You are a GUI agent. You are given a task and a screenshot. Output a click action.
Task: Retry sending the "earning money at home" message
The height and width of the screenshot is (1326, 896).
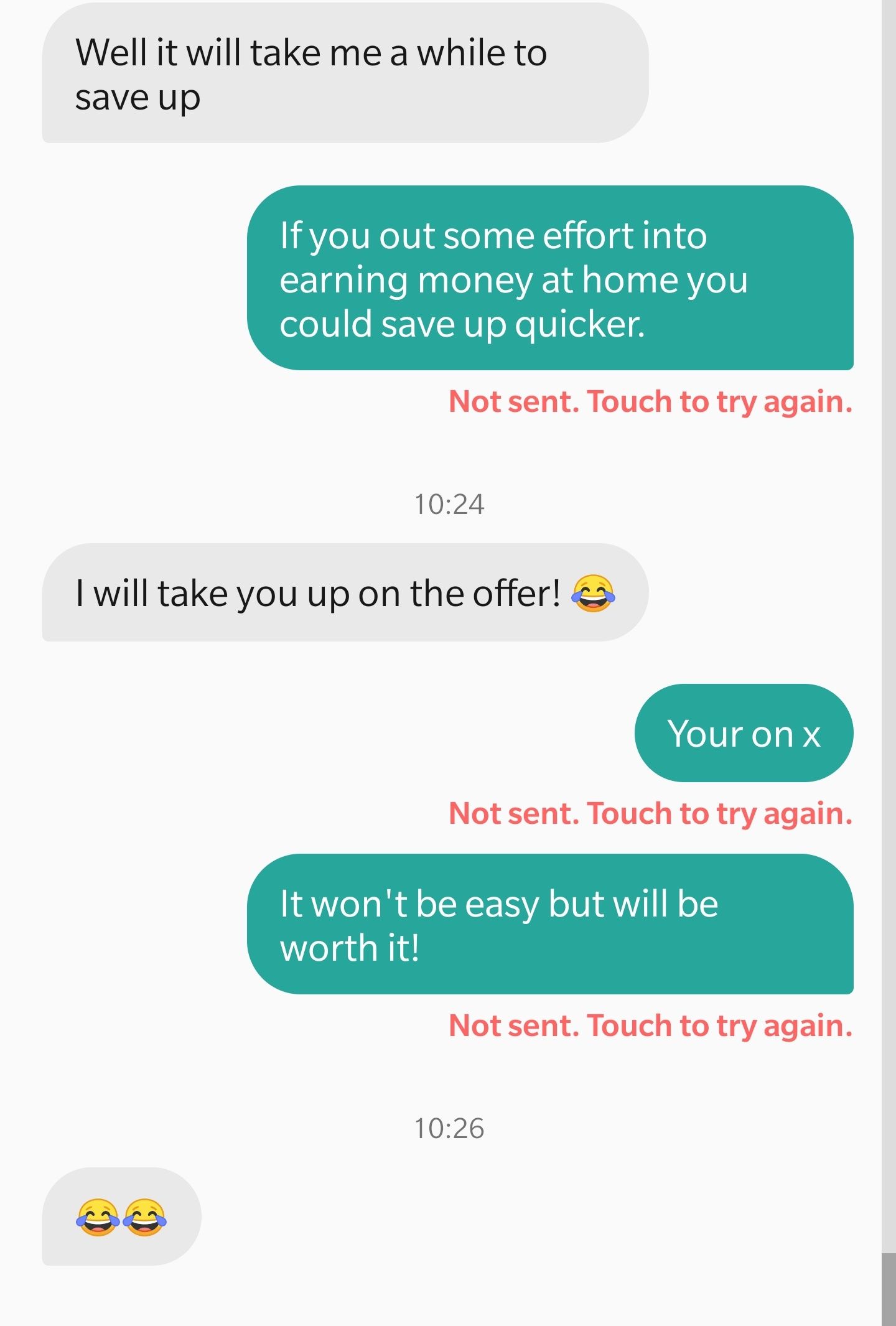point(650,402)
